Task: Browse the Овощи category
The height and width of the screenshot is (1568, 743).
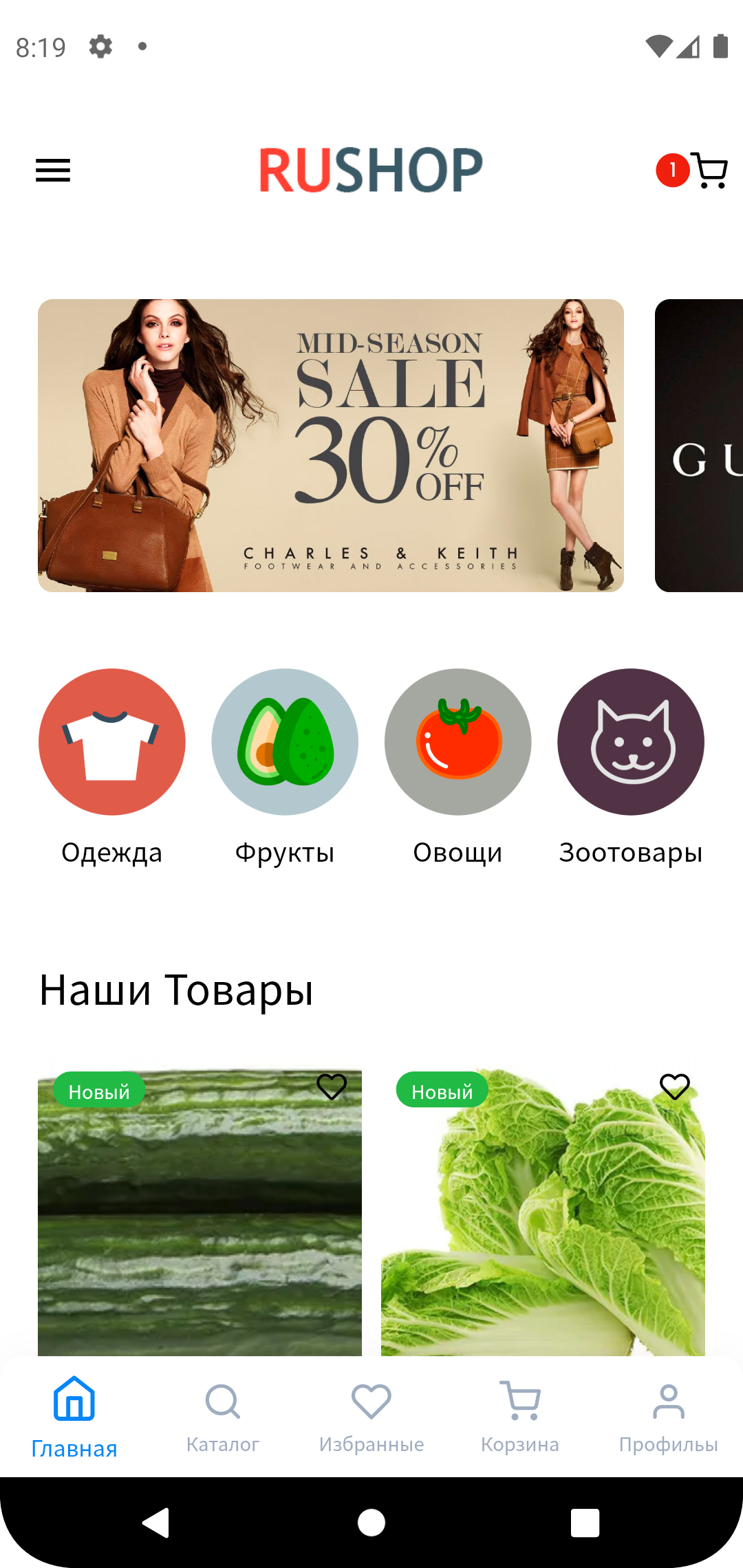Action: coord(457,742)
